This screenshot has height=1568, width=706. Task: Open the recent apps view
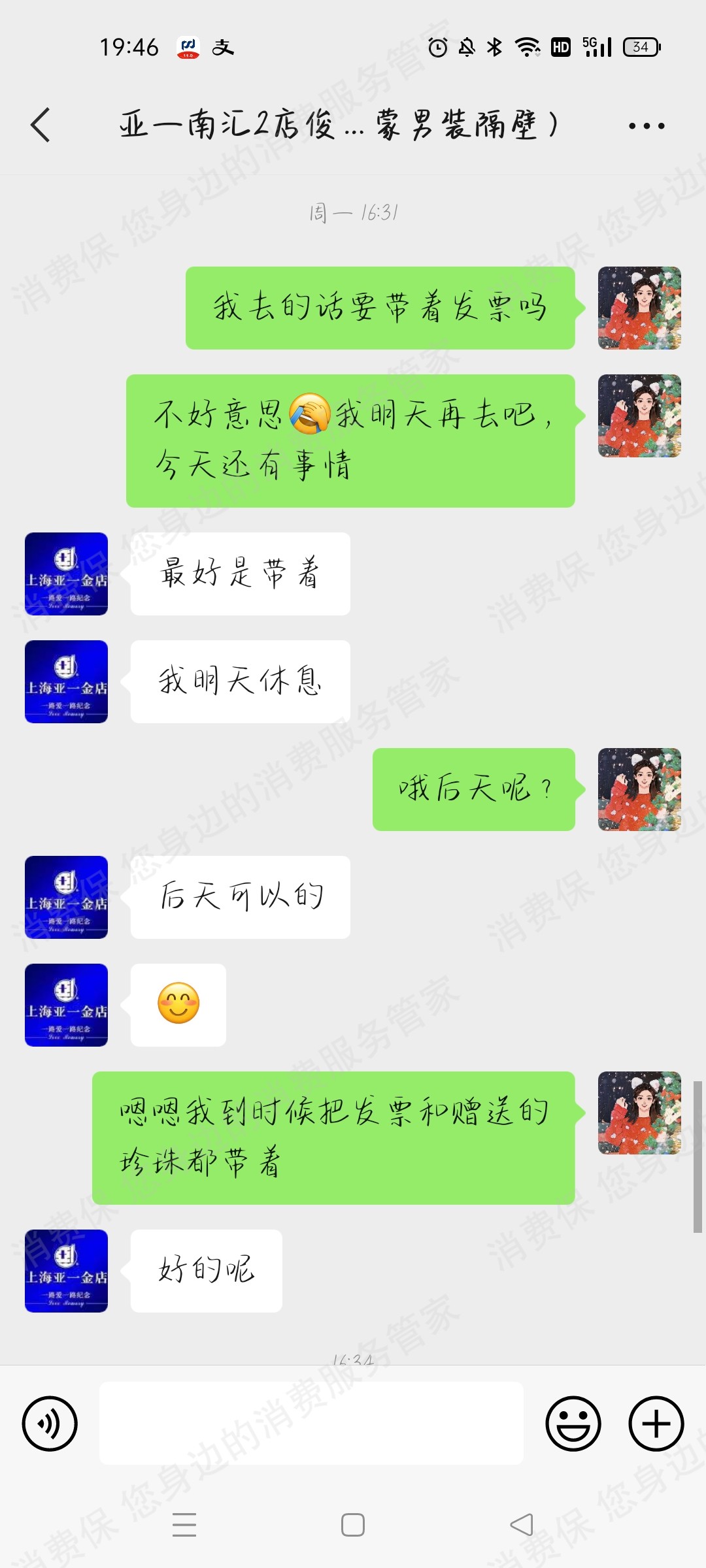[x=184, y=1525]
